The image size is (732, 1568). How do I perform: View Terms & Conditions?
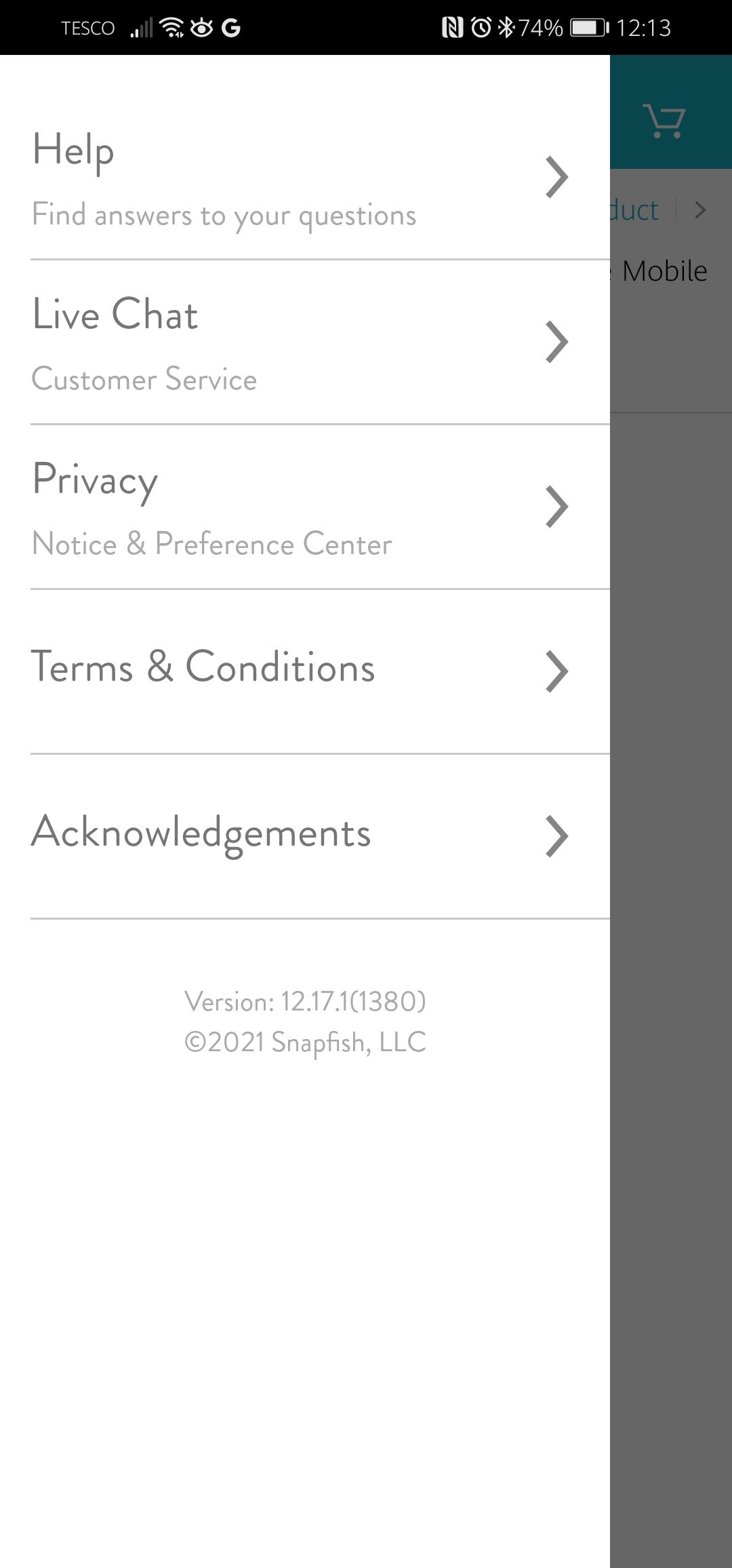click(305, 670)
